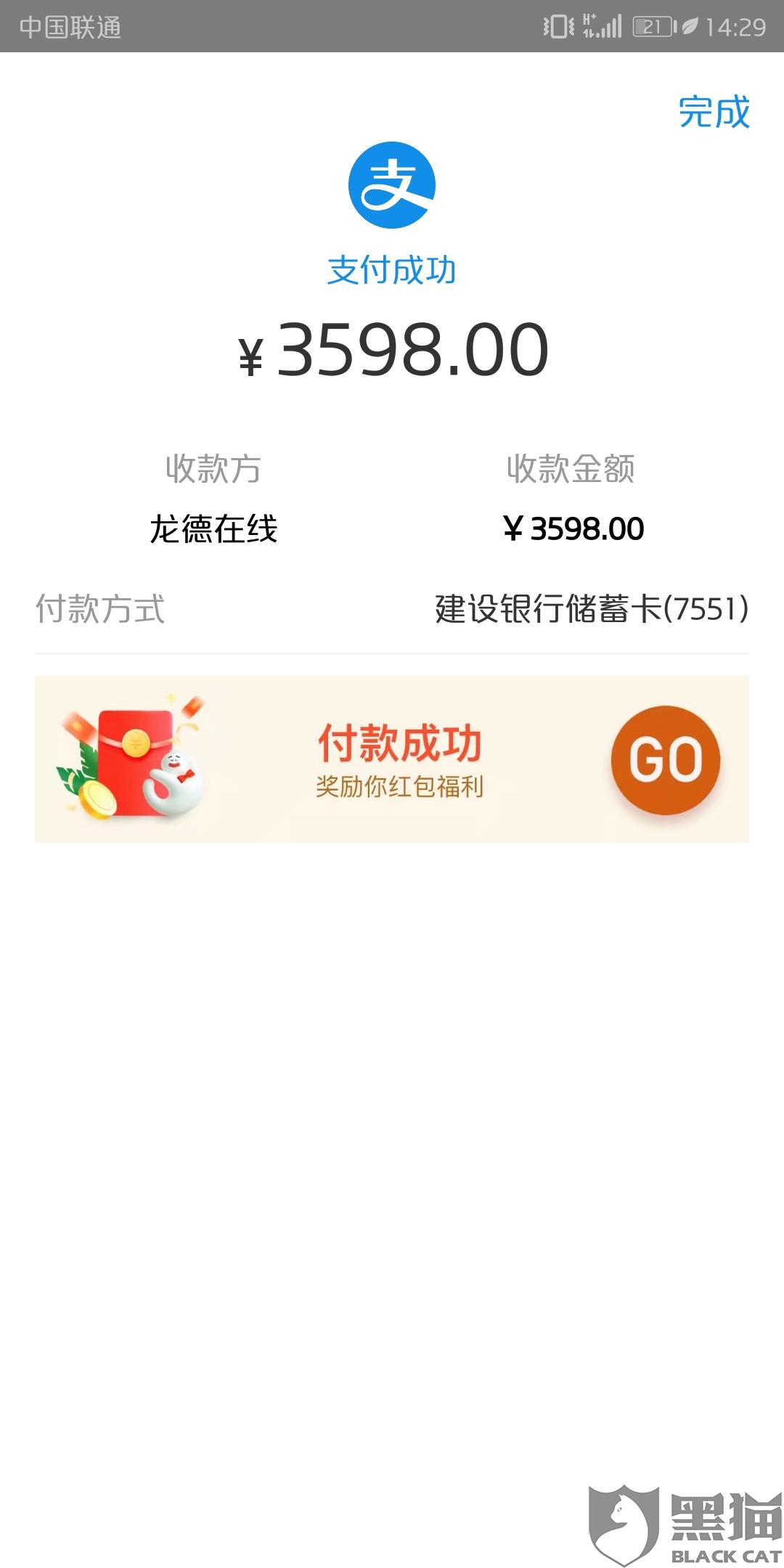This screenshot has width=784, height=1568.
Task: Tap the orange GO button
Action: (x=665, y=760)
